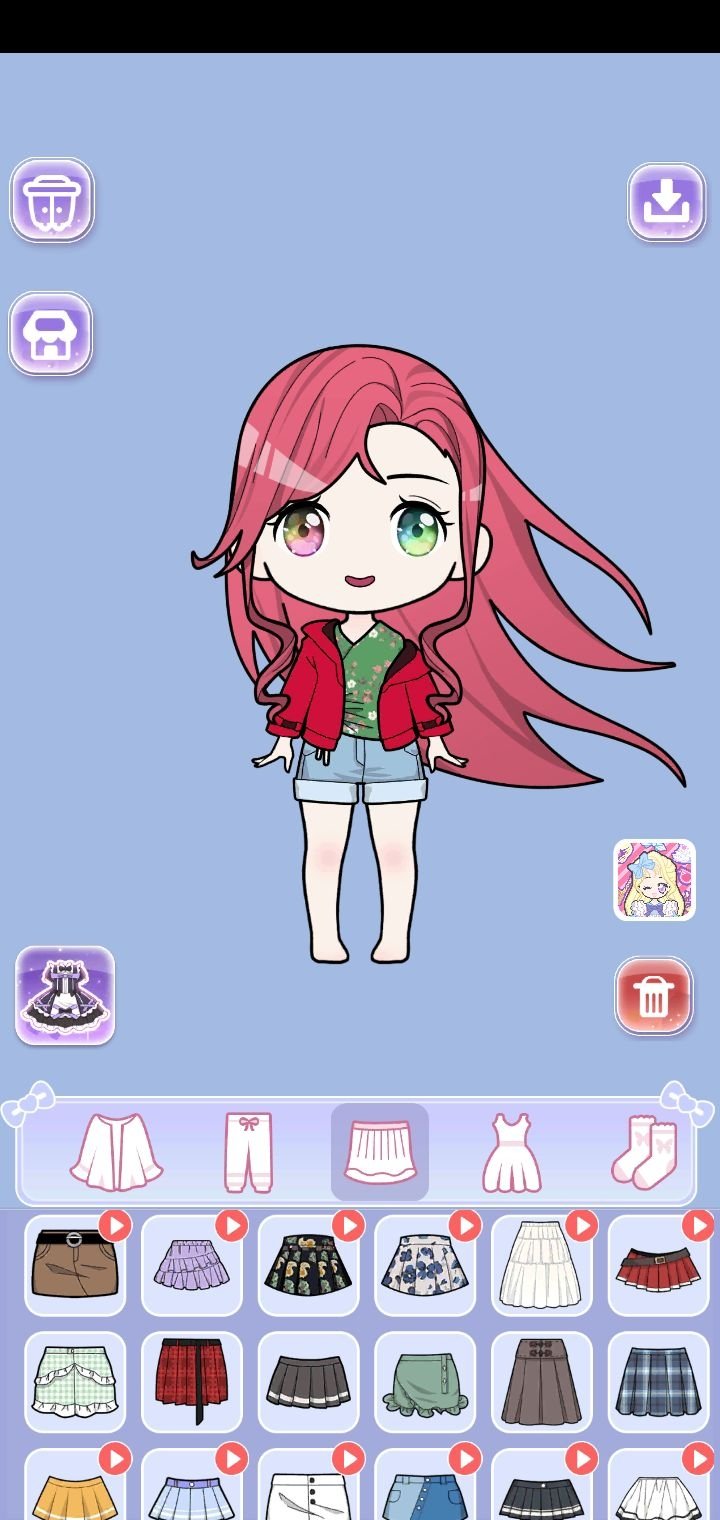Screen dimensions: 720x1520
Task: Pick the black skirt with yellow print
Action: coord(309,1265)
